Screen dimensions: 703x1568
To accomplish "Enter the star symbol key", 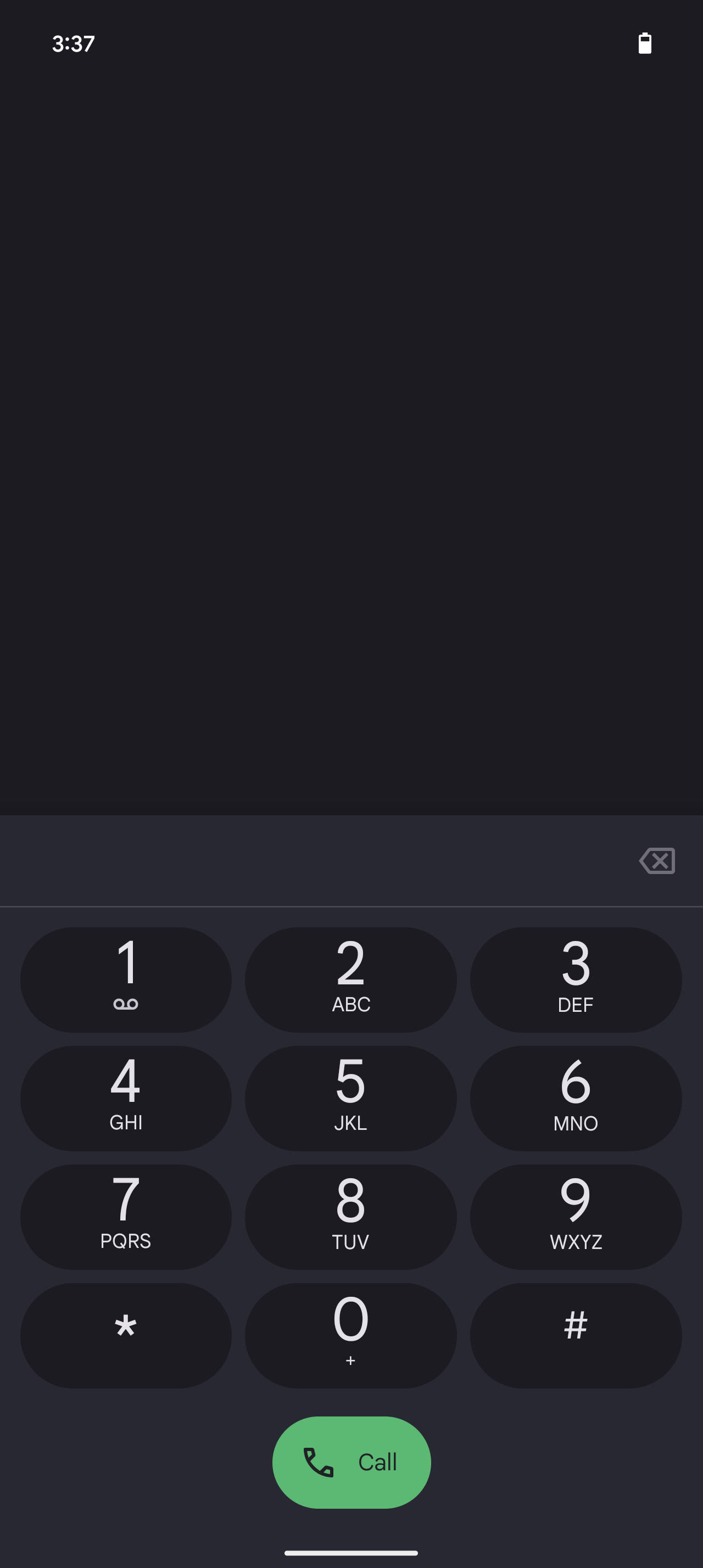I will point(126,1335).
